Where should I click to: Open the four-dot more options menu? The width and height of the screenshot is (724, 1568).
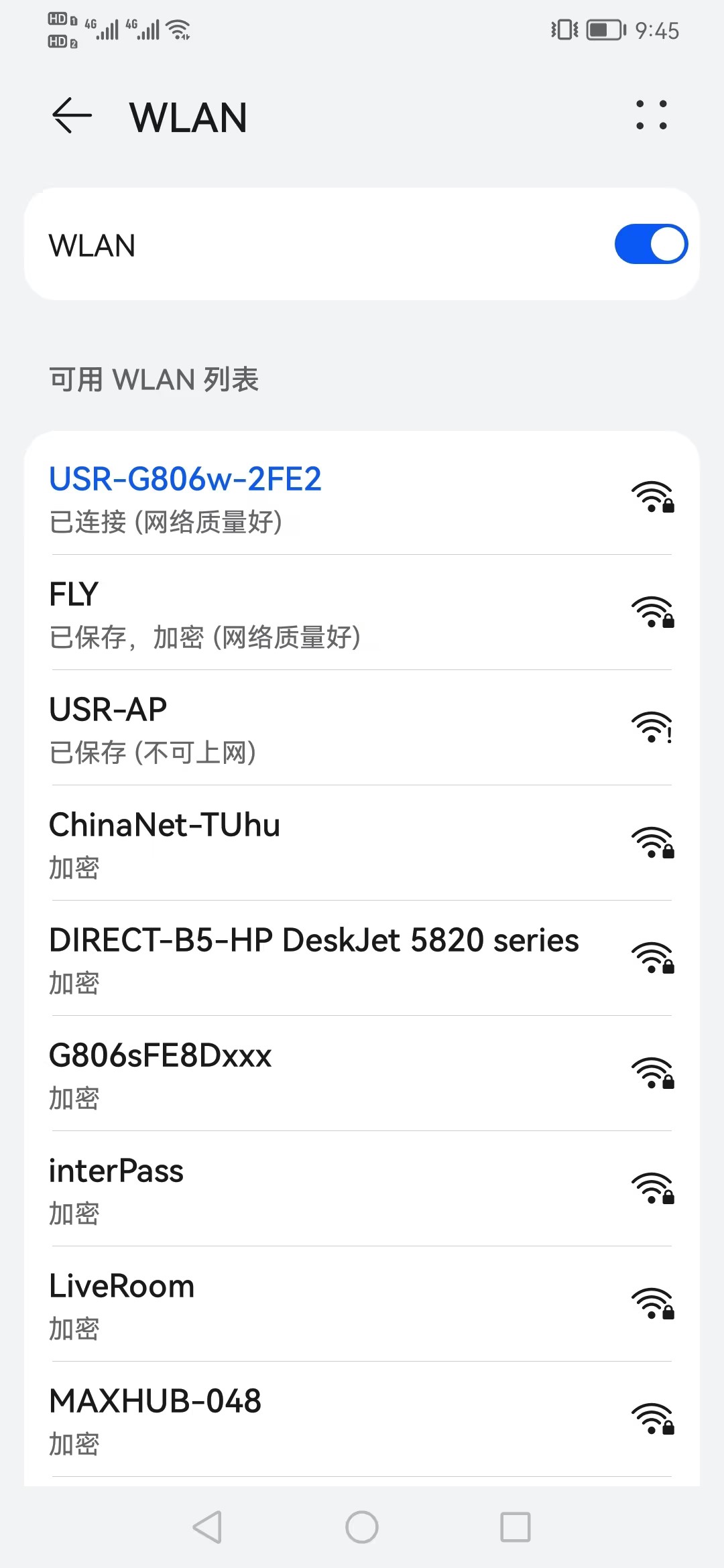tap(651, 115)
